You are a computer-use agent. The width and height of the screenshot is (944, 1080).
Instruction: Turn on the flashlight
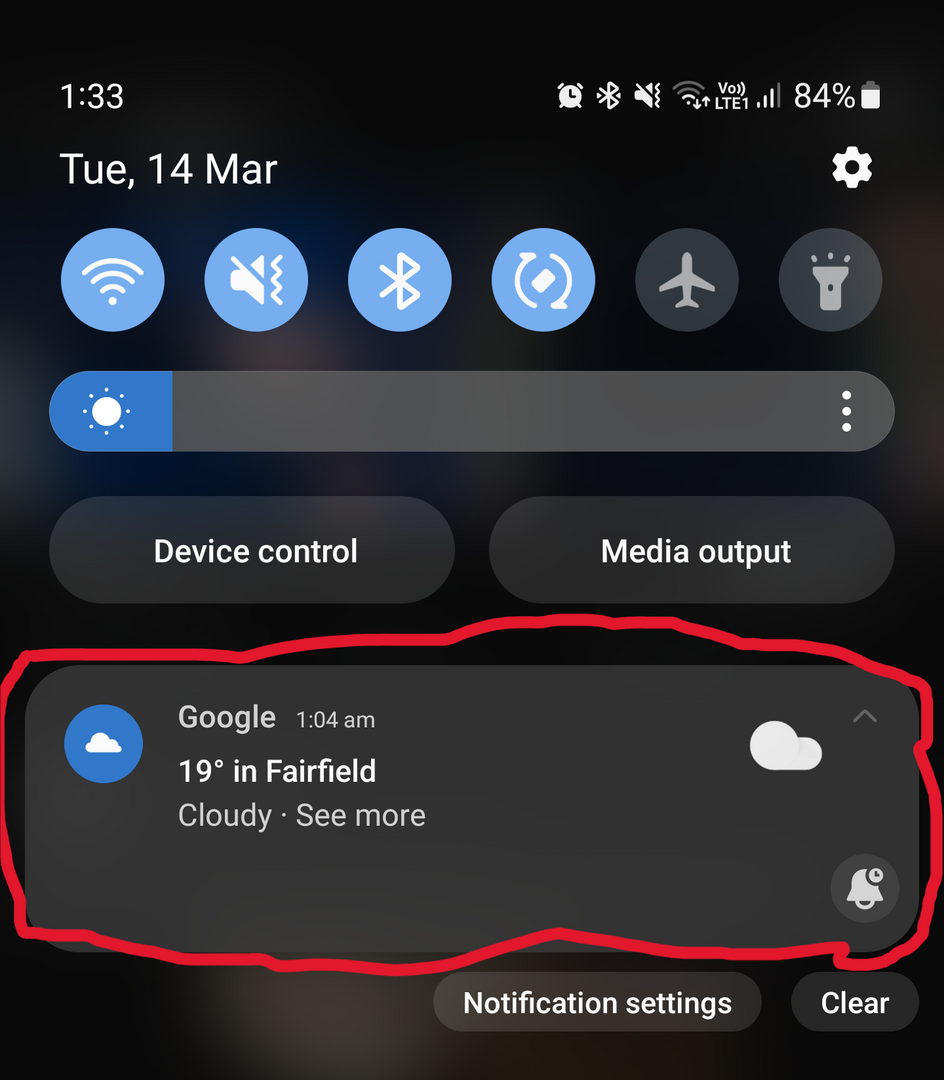coord(830,280)
